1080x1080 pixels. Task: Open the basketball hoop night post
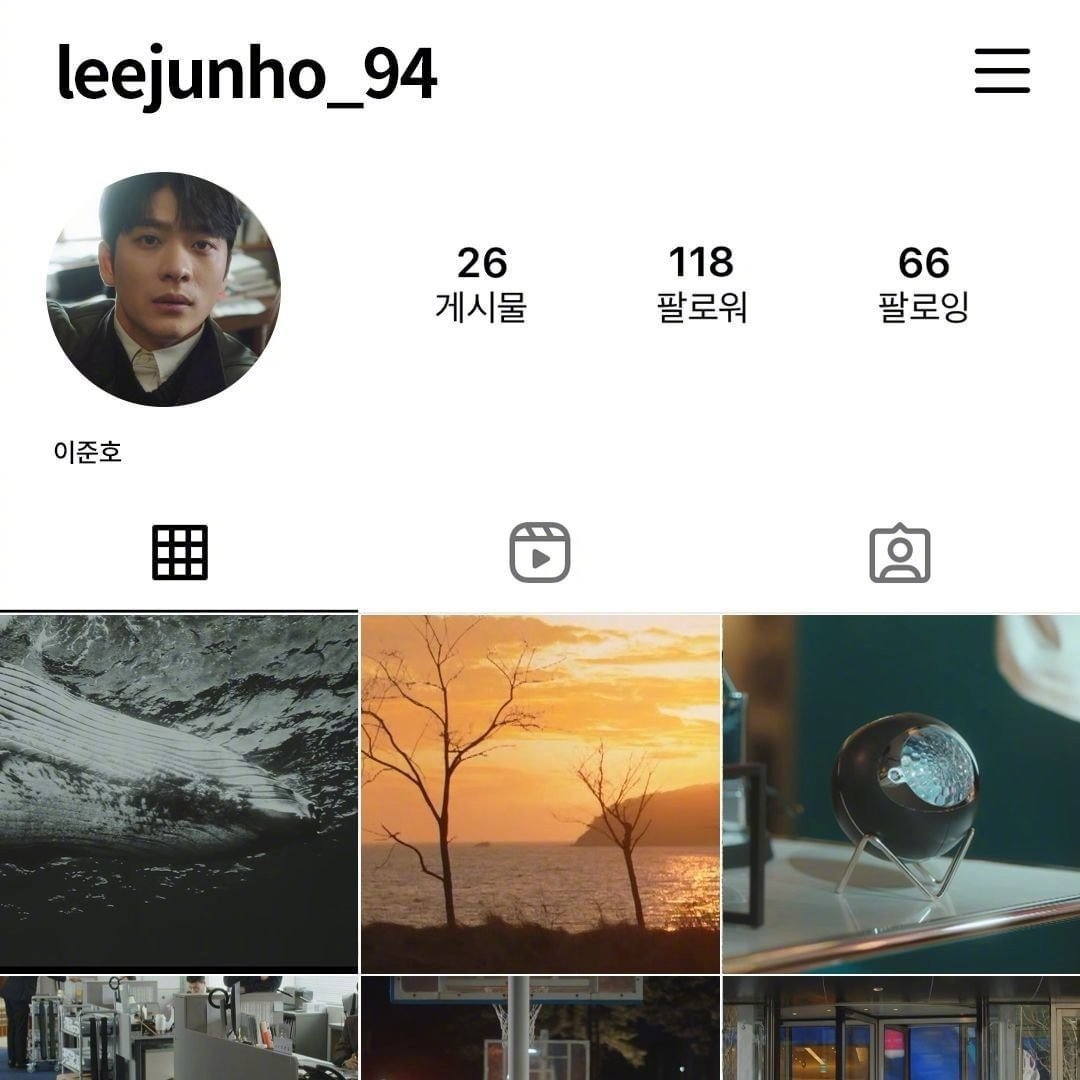540,1030
